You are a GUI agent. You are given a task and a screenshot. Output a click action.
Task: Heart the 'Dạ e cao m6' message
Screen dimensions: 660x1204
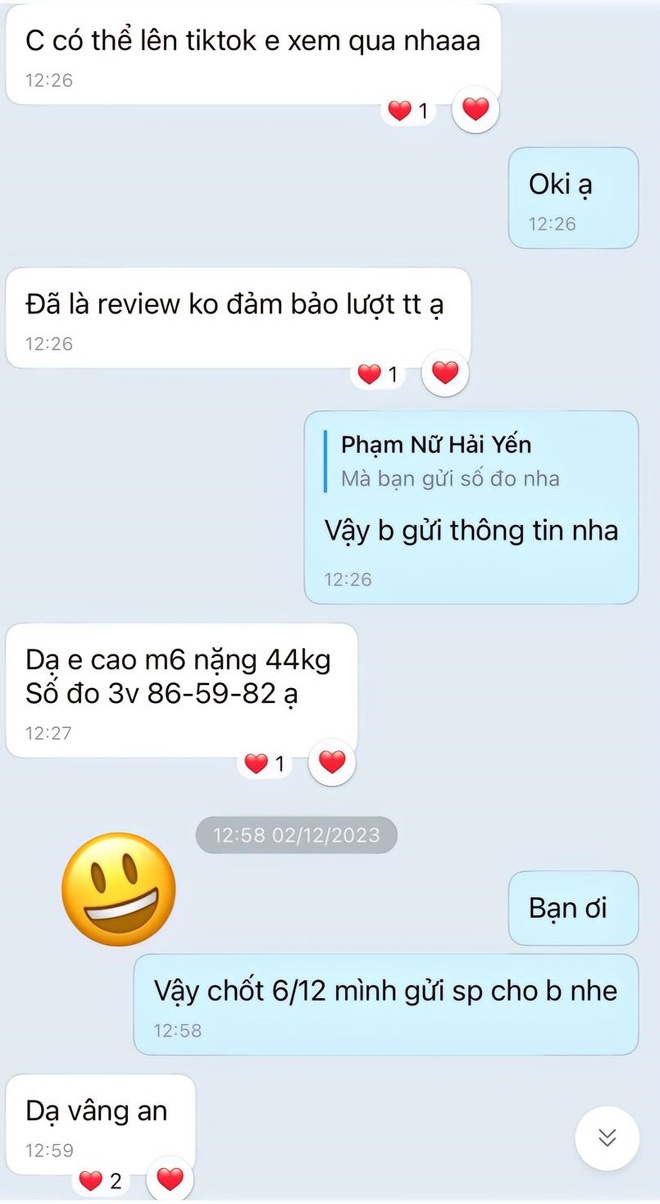331,763
